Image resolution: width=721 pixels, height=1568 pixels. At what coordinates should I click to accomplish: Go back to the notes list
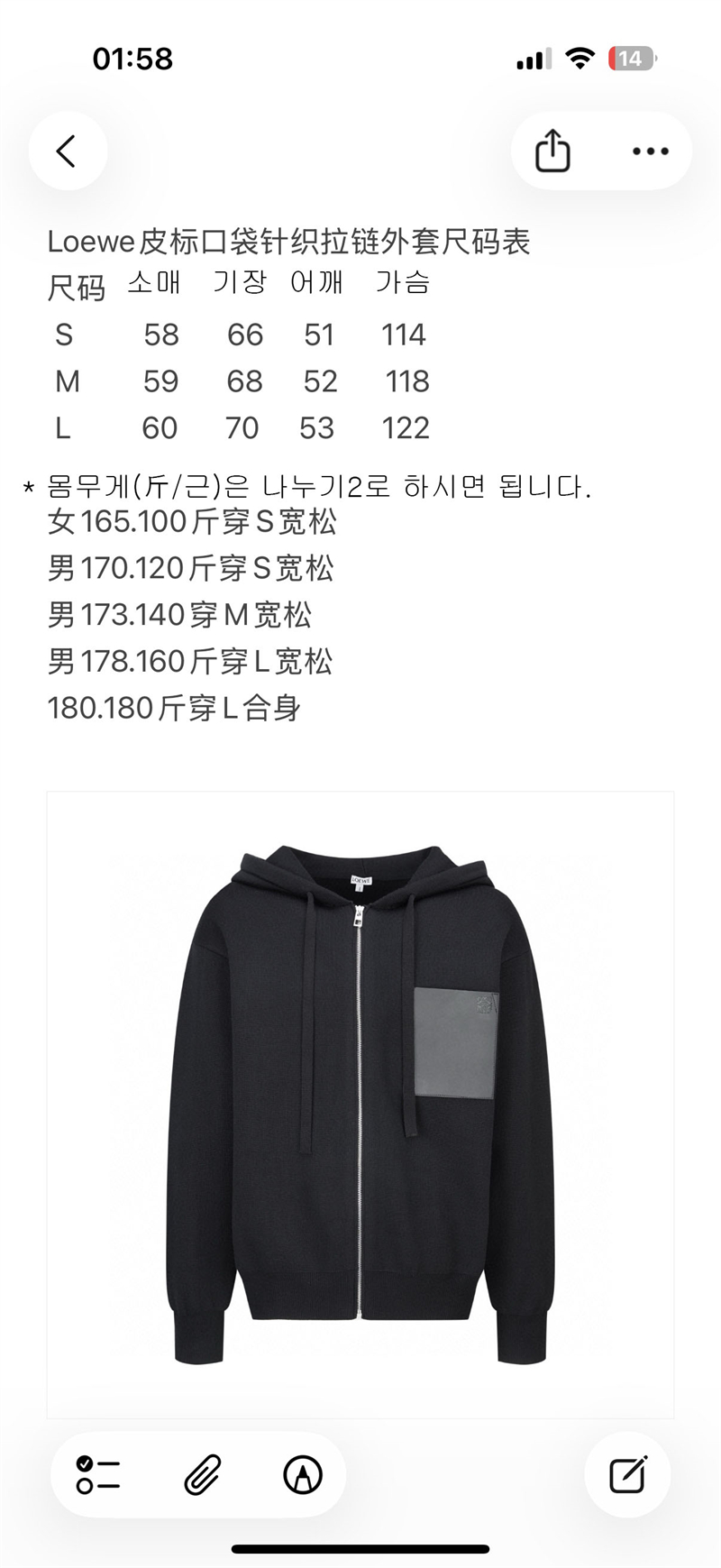click(x=68, y=151)
